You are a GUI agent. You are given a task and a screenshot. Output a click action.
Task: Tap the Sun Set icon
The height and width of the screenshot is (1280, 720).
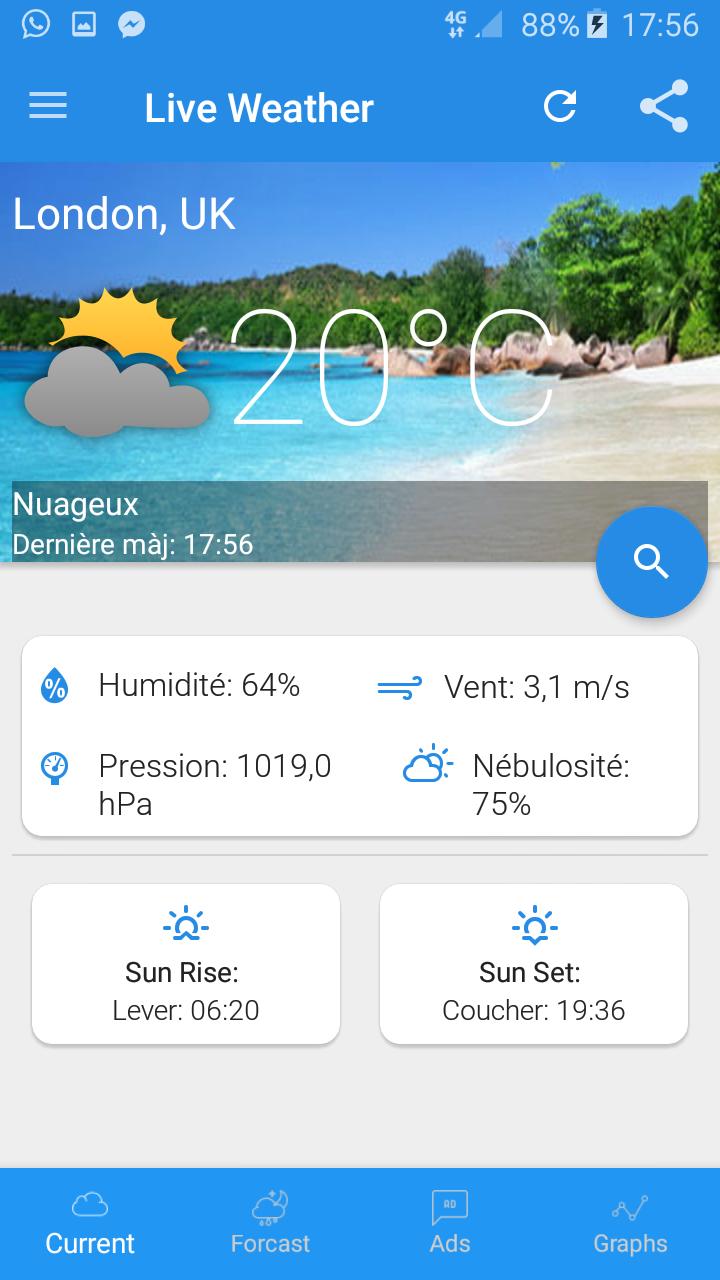pyautogui.click(x=534, y=925)
